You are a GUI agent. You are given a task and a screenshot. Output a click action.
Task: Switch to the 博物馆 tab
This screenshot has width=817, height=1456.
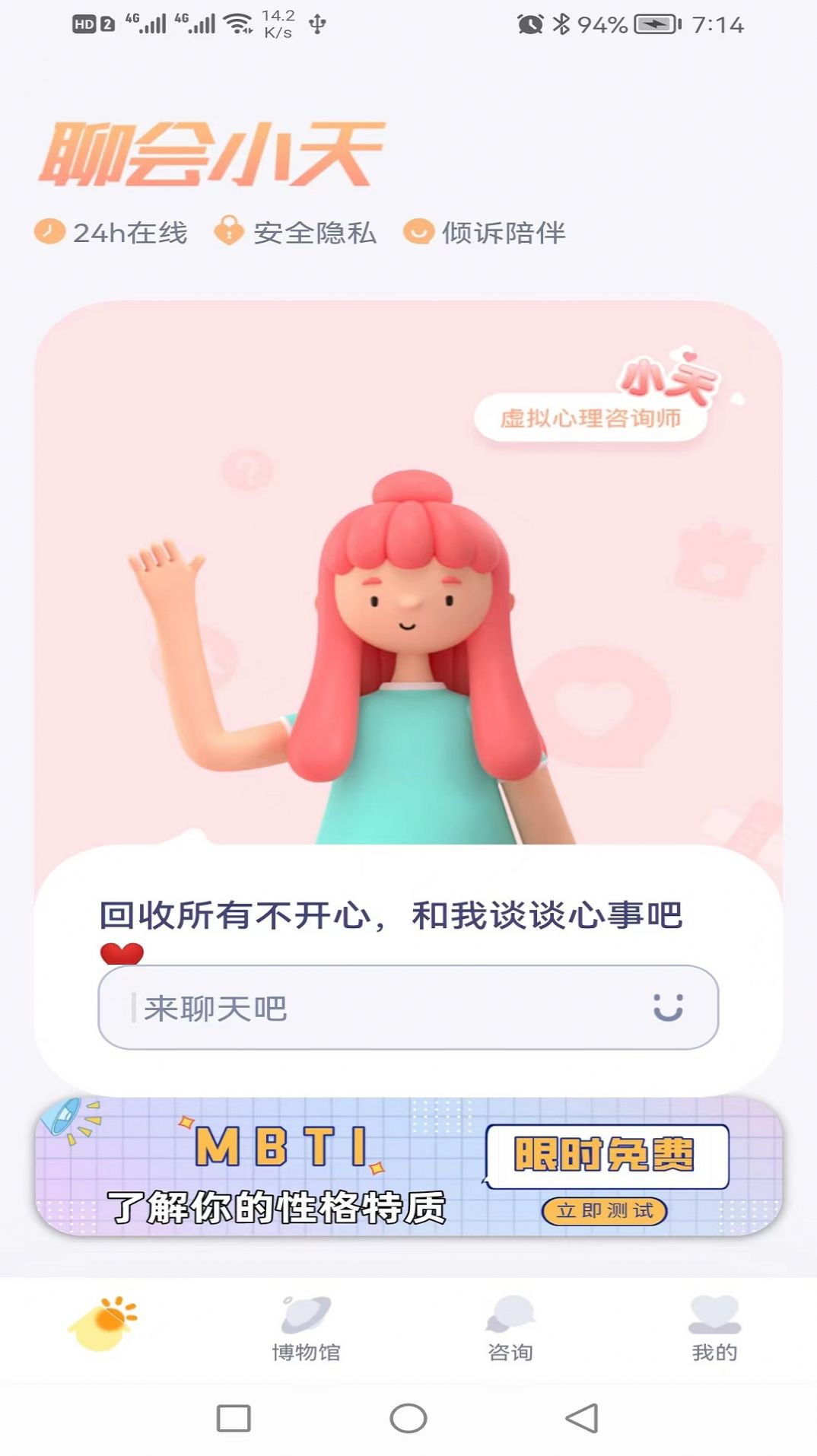coord(306,1328)
